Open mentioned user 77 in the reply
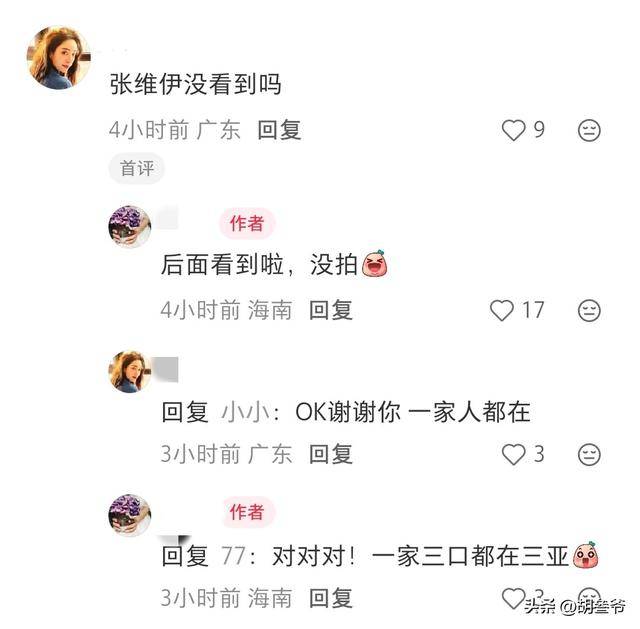Screen dimensions: 640x629 [x=235, y=555]
